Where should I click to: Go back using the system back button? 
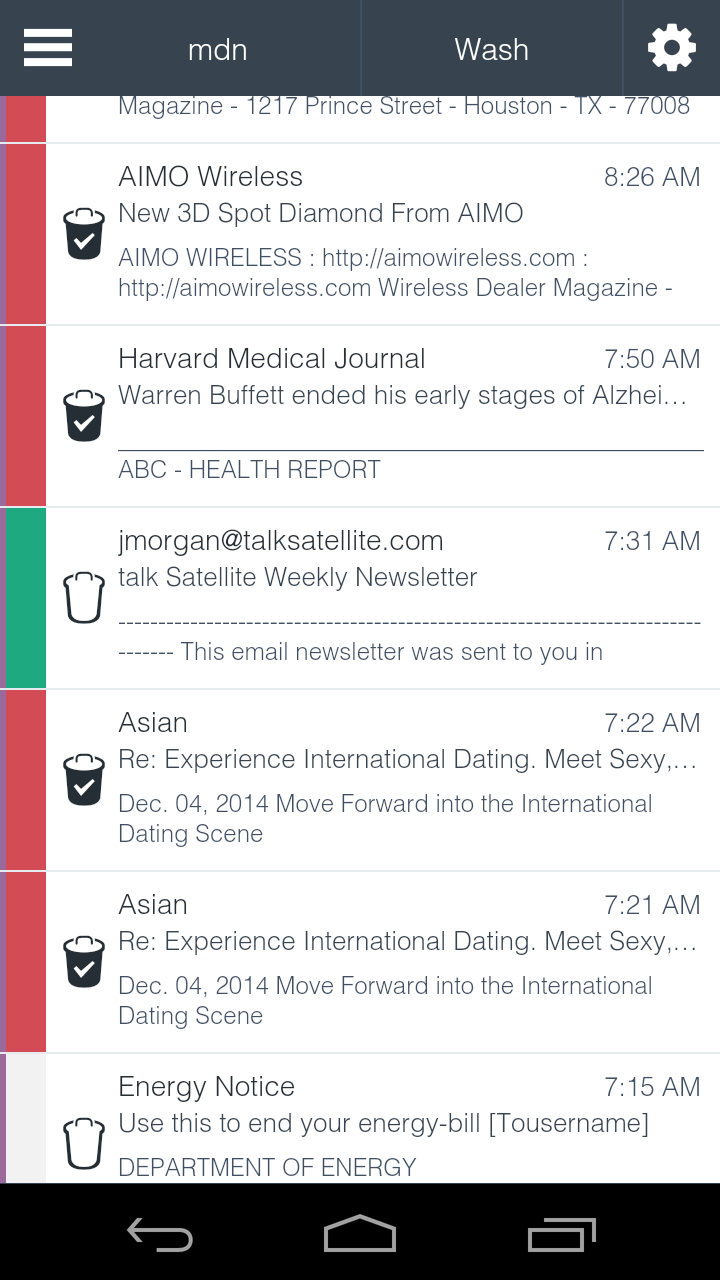(x=160, y=1234)
